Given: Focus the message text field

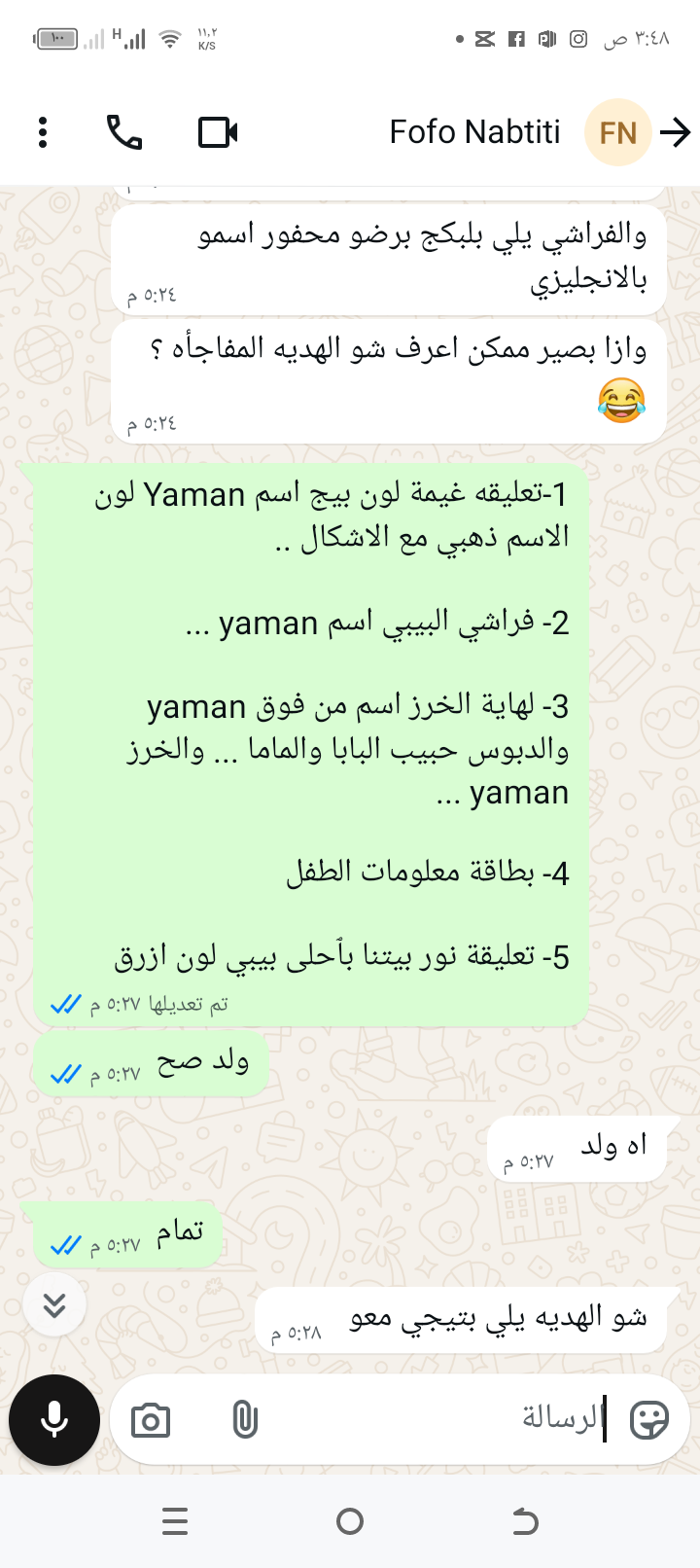Looking at the screenshot, I should point(437,1420).
